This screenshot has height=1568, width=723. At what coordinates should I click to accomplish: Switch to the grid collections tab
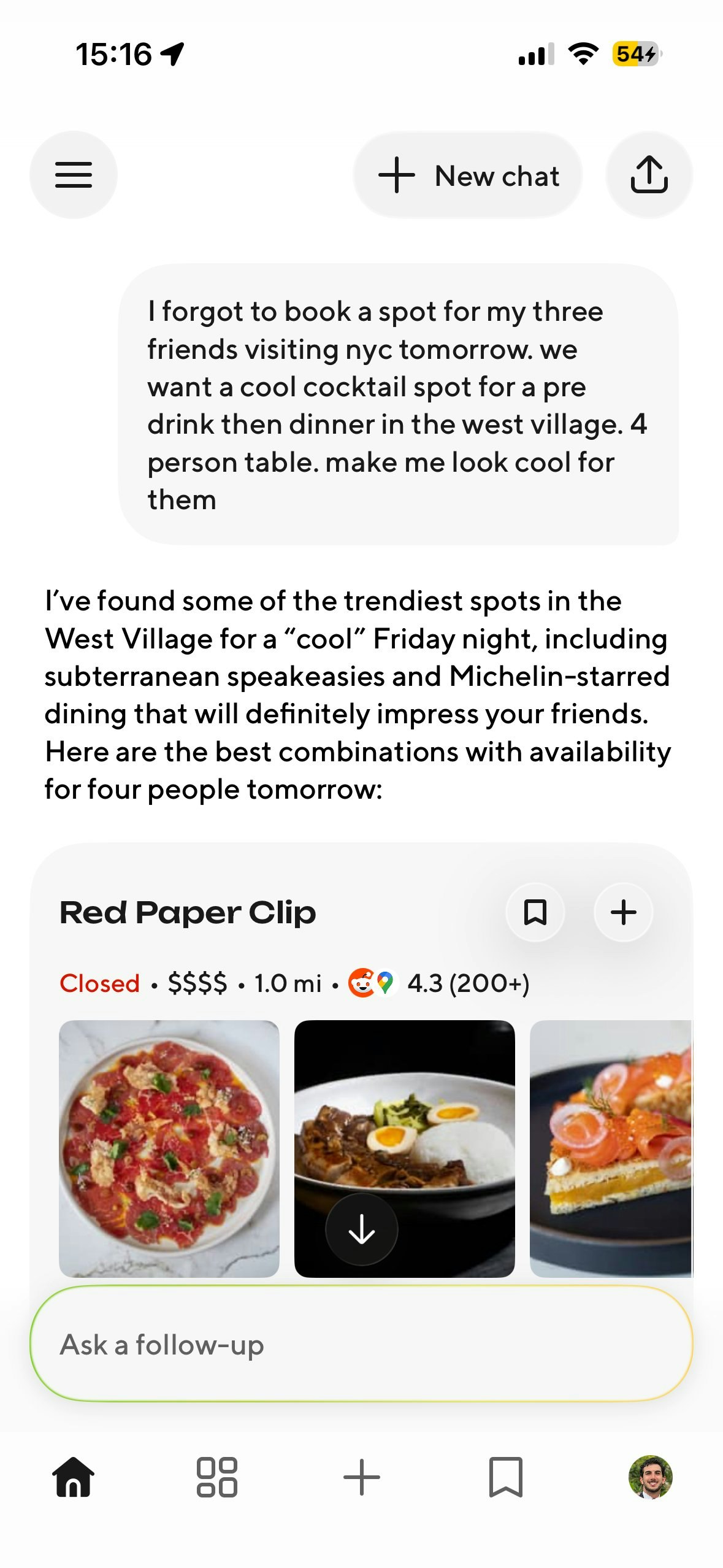[x=217, y=1477]
